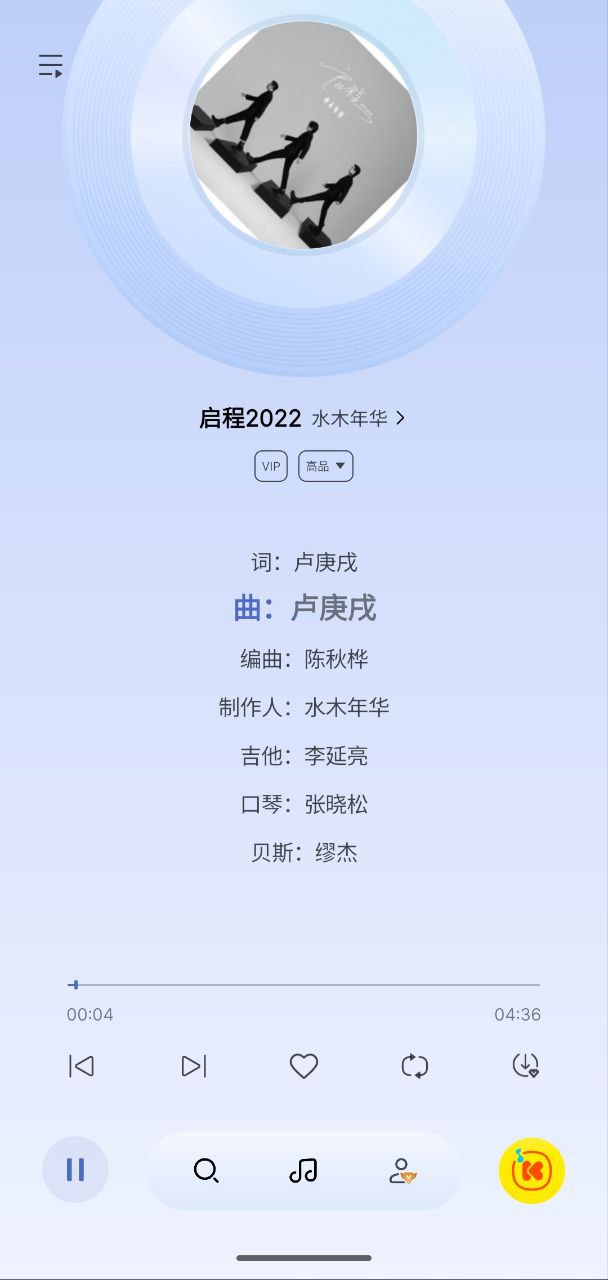
Task: Tap the playback progress bar
Action: [x=304, y=985]
